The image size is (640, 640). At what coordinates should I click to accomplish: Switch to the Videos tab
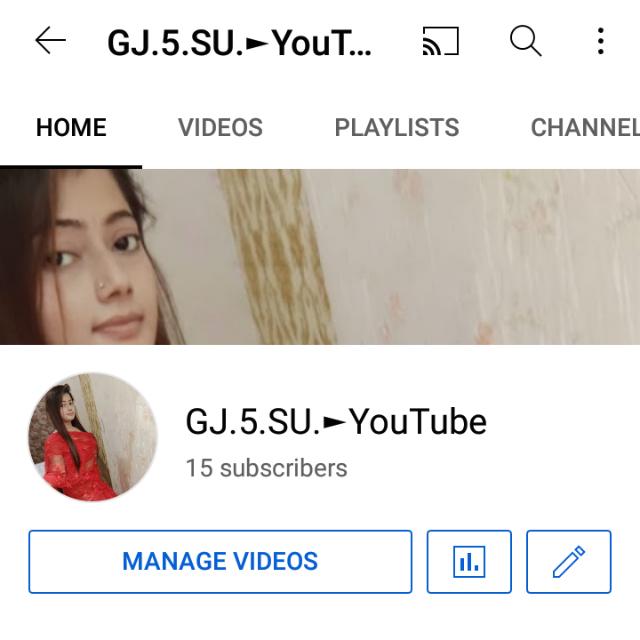pos(220,128)
